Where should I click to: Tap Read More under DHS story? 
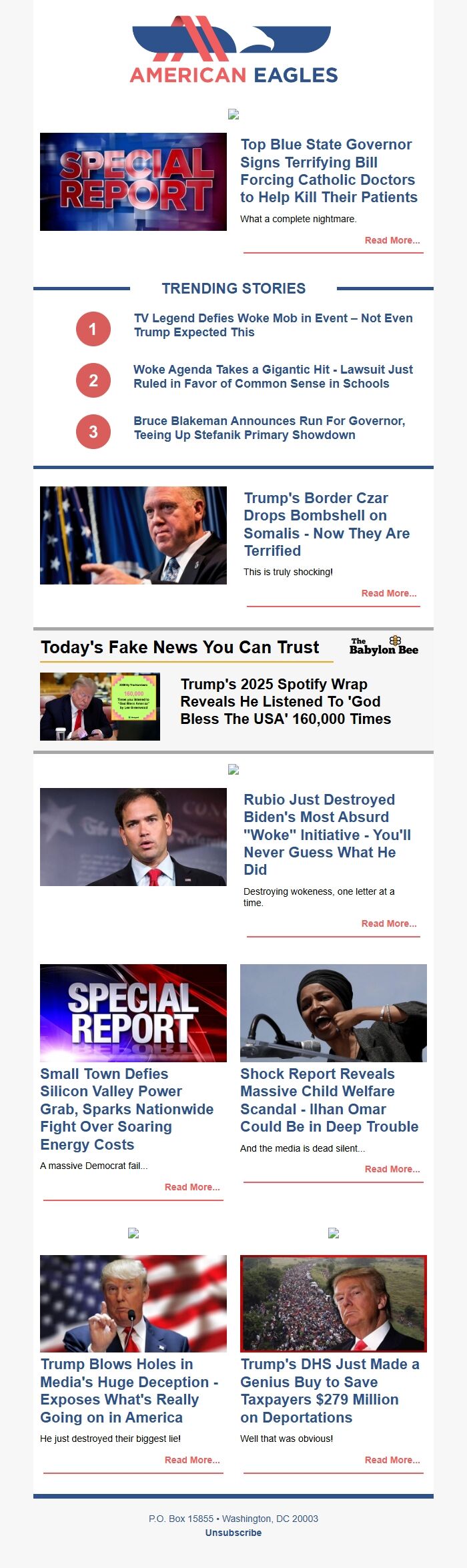(392, 1460)
